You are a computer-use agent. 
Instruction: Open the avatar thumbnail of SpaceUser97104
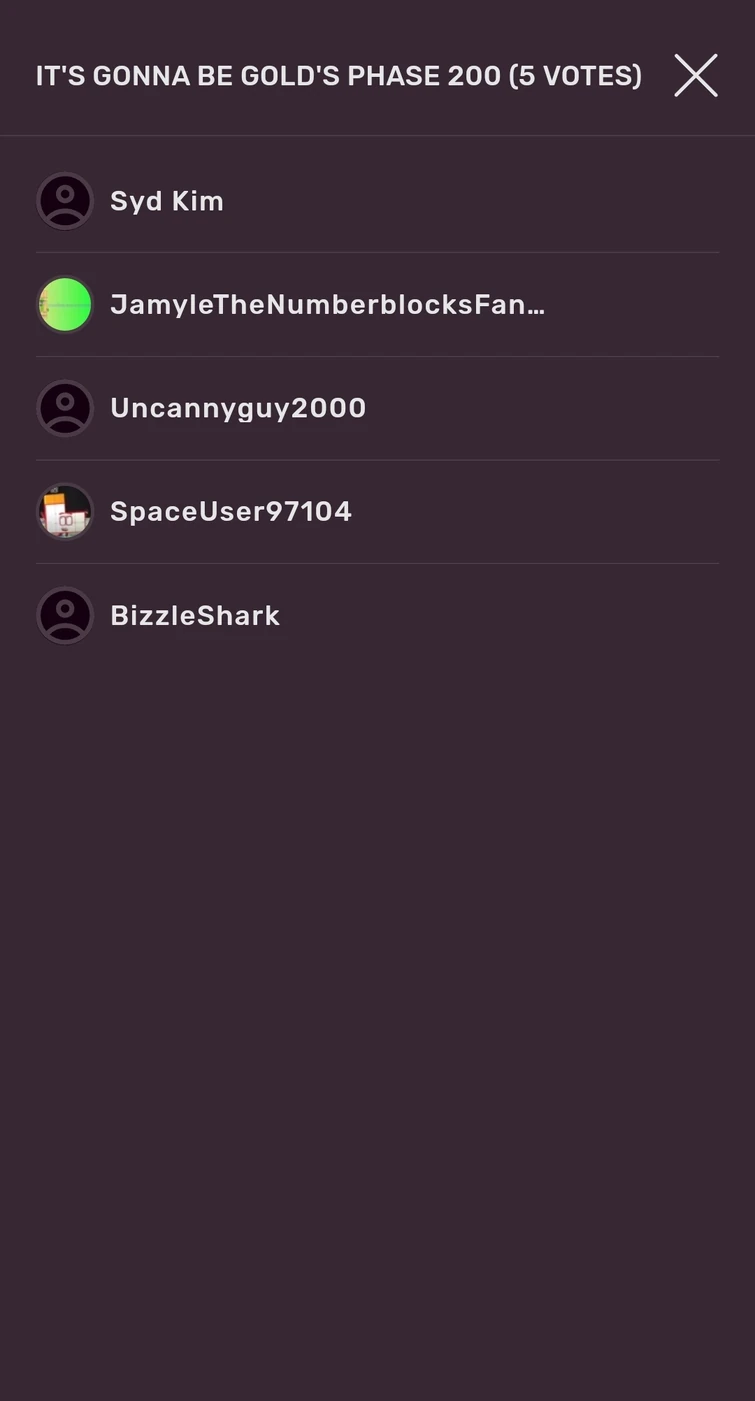click(64, 511)
